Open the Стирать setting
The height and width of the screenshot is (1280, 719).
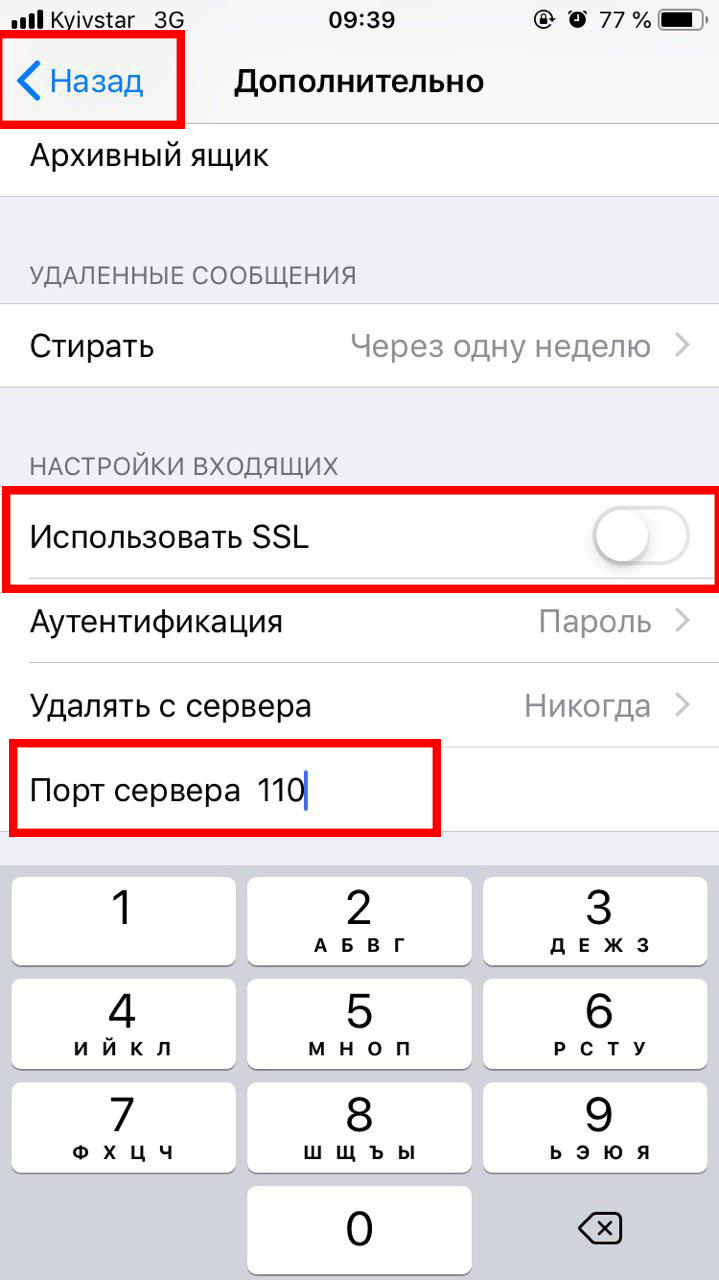(359, 346)
